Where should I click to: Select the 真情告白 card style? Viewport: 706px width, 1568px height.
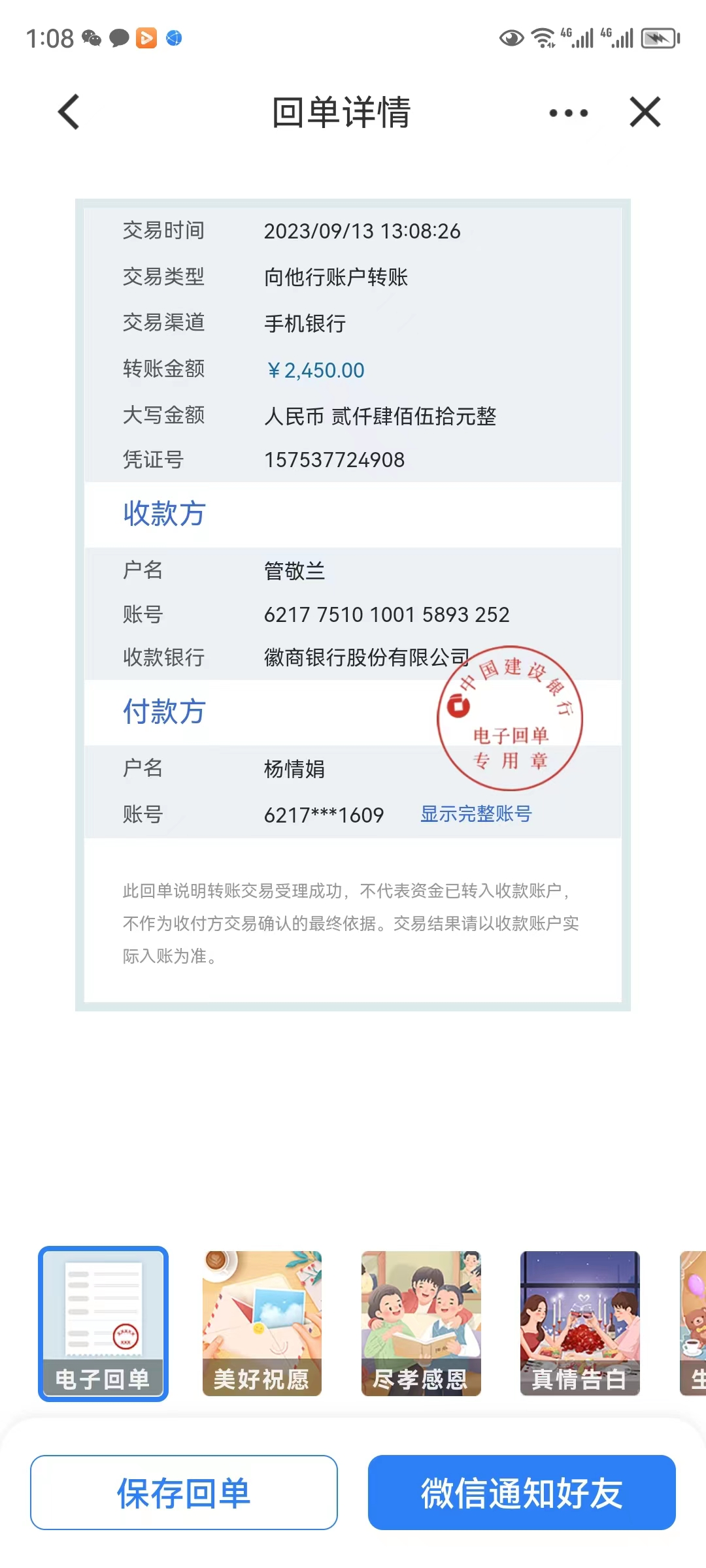click(580, 1324)
